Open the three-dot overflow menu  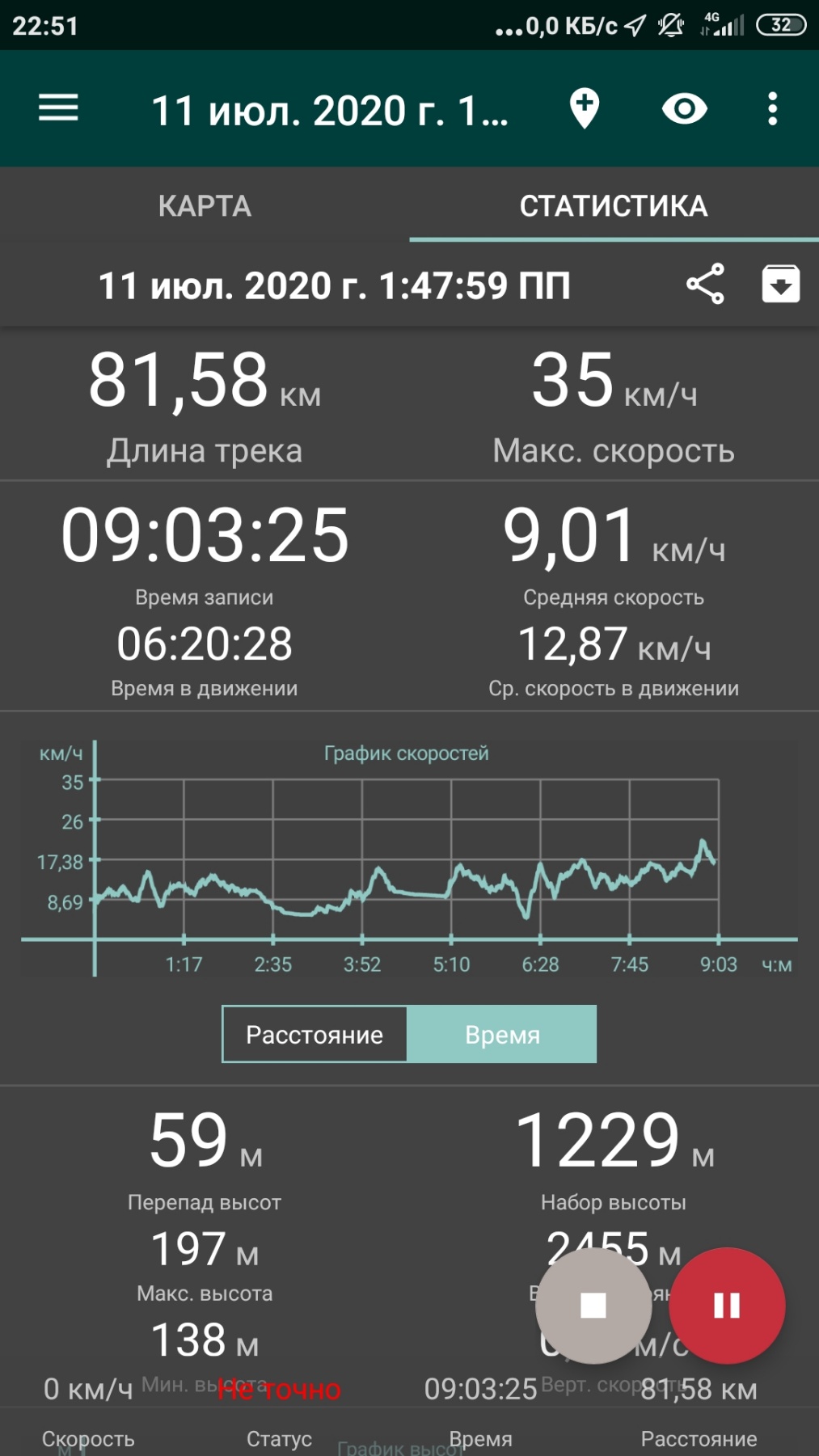pyautogui.click(x=773, y=109)
